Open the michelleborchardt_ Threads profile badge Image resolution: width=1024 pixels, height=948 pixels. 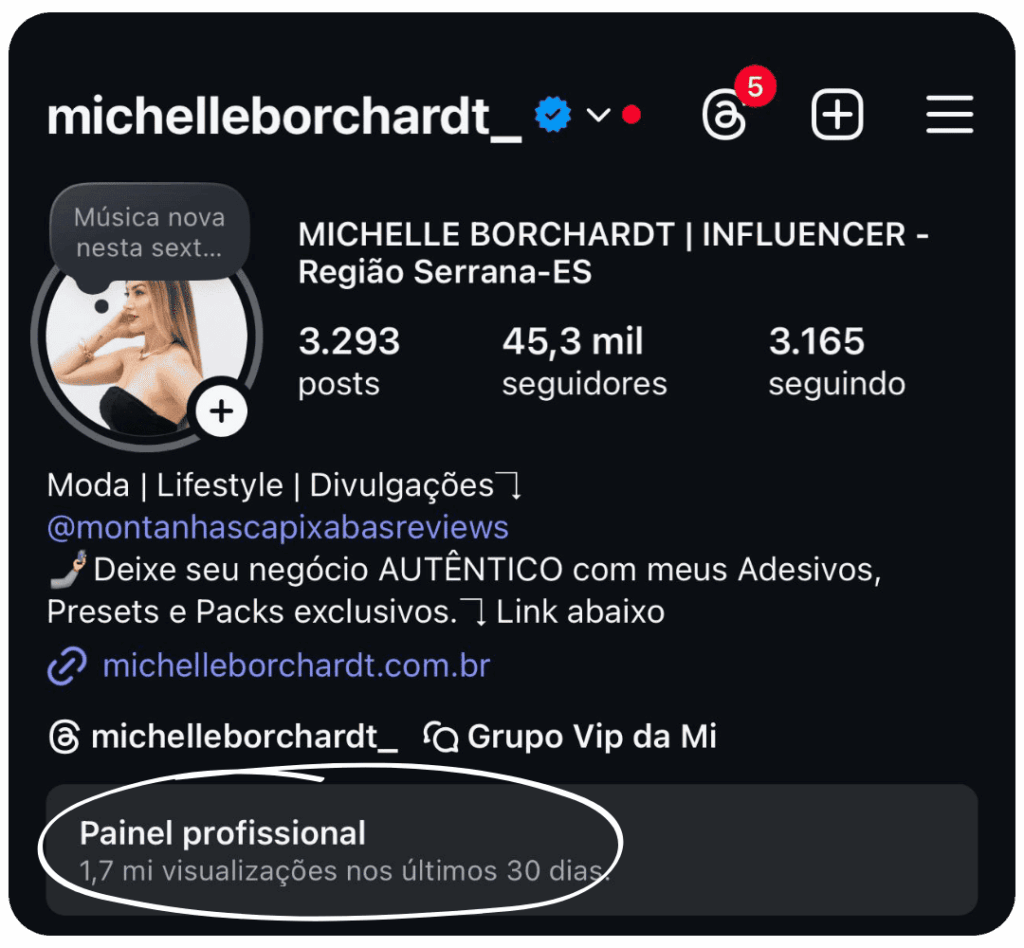tap(224, 738)
